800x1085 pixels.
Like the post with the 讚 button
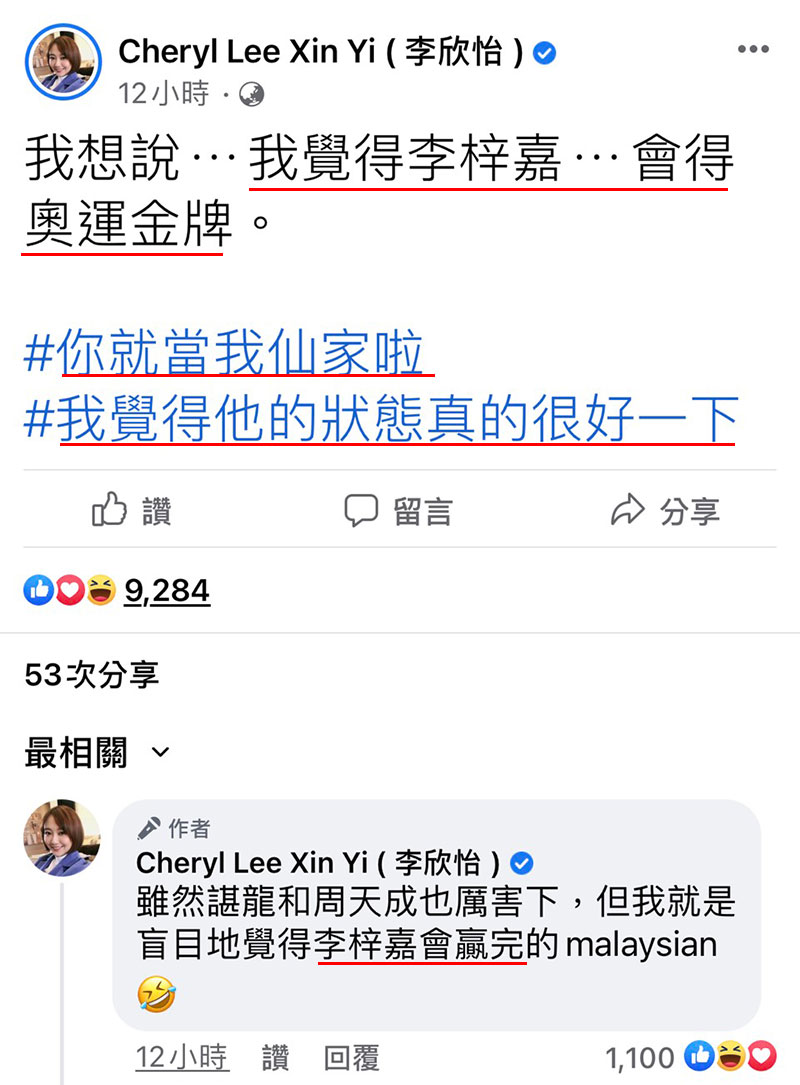click(132, 512)
